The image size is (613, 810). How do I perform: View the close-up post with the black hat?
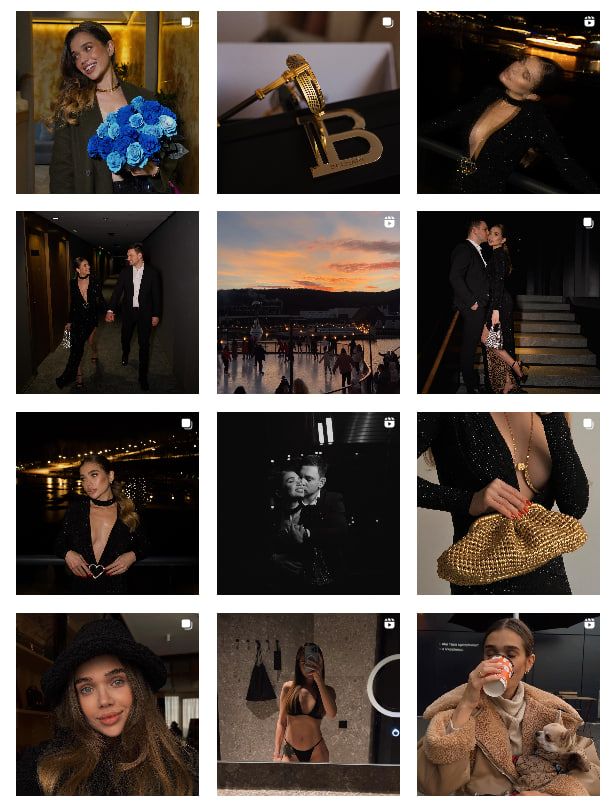click(x=107, y=704)
